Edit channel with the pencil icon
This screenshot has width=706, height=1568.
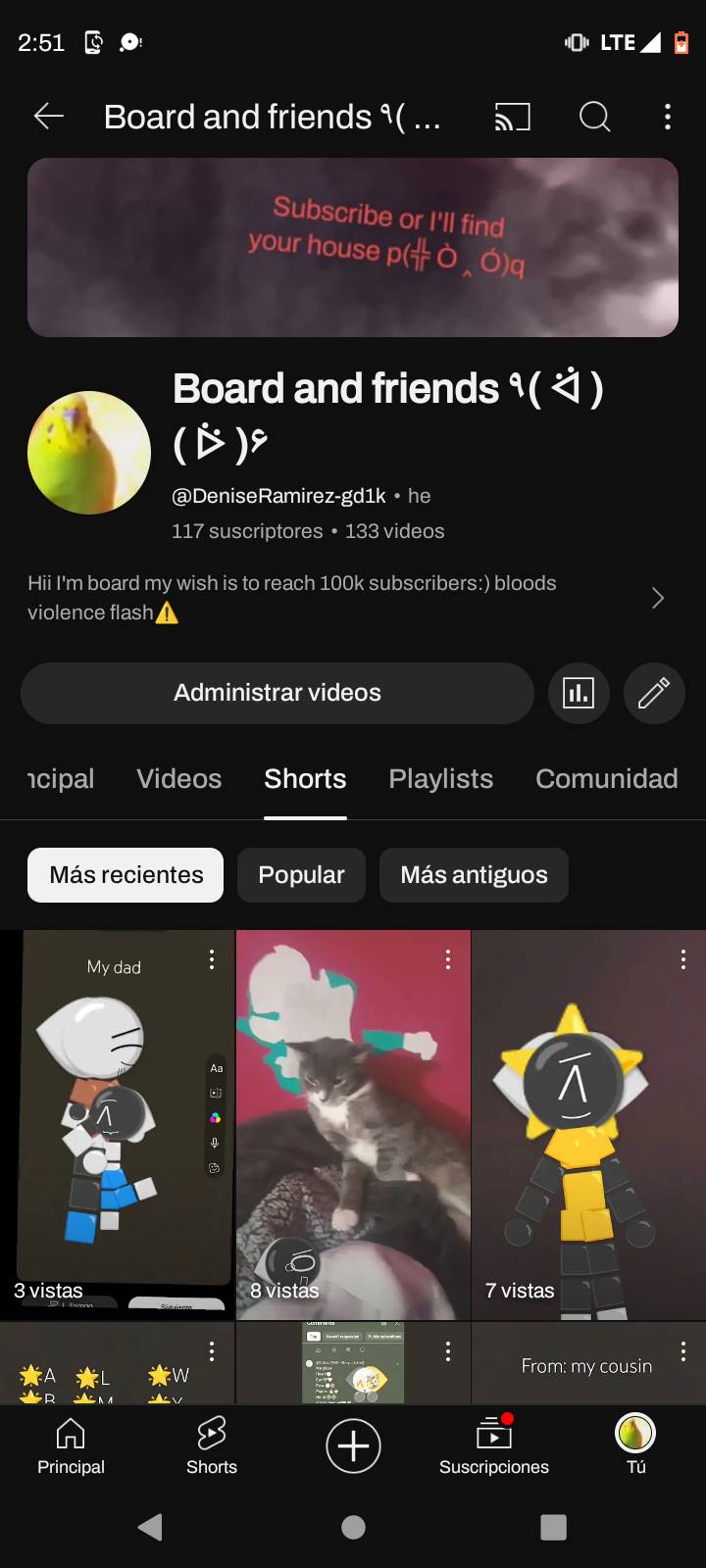654,694
